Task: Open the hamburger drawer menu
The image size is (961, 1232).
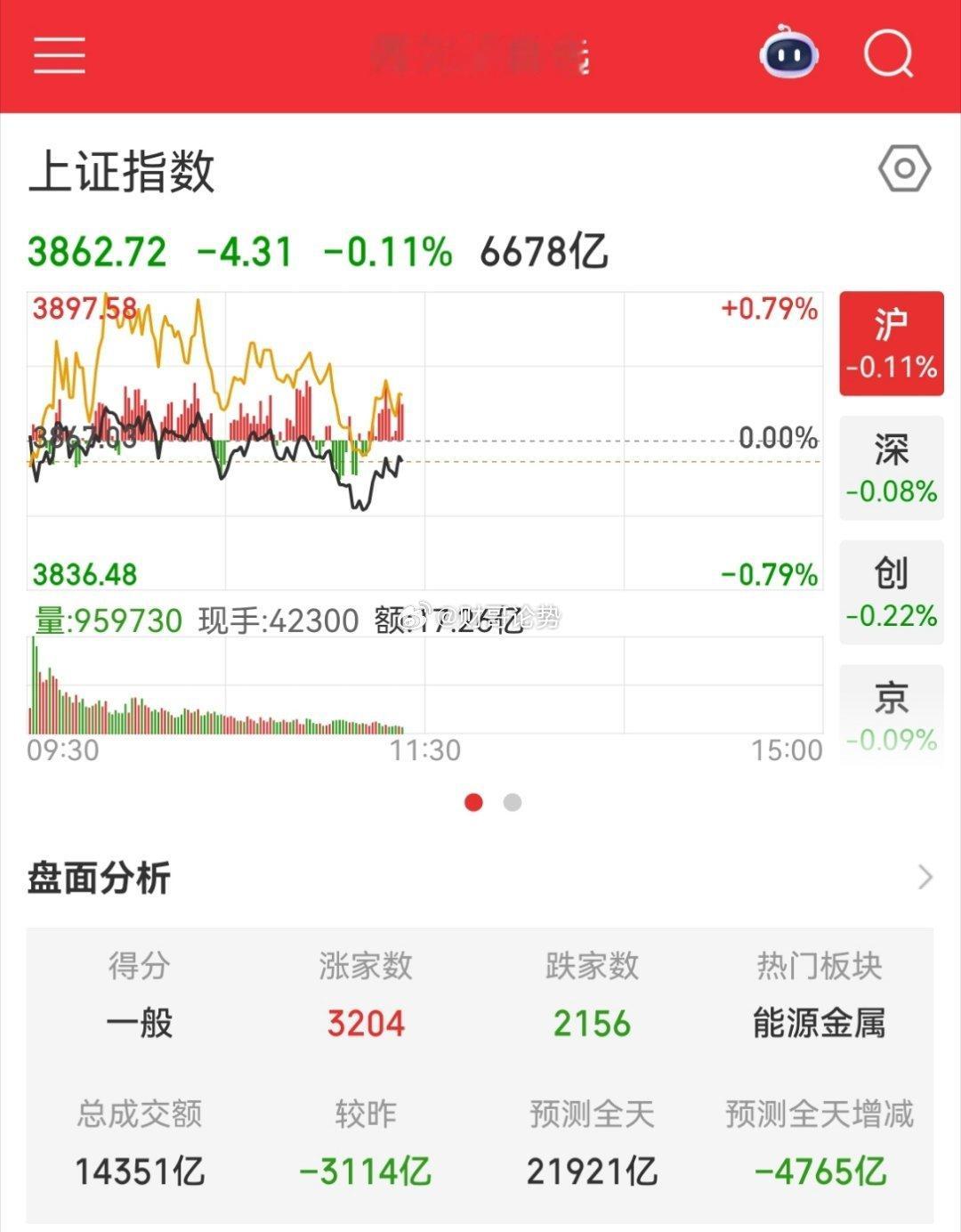Action: click(x=60, y=55)
